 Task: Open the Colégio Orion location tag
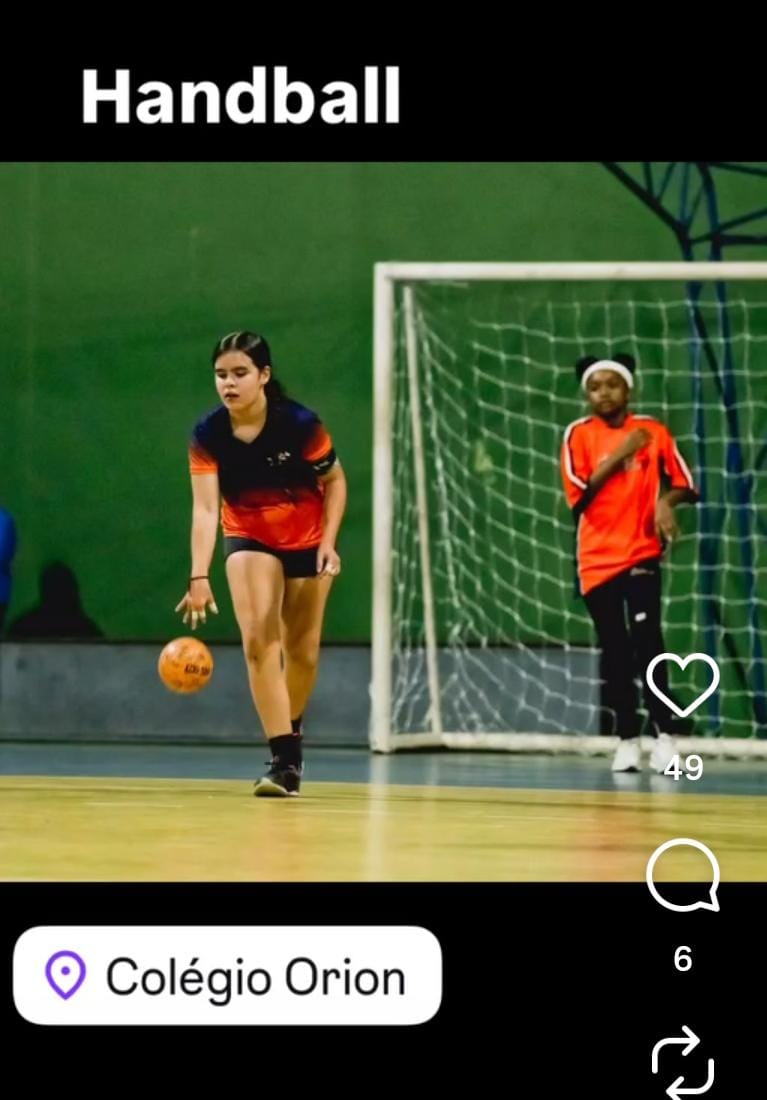pos(227,976)
